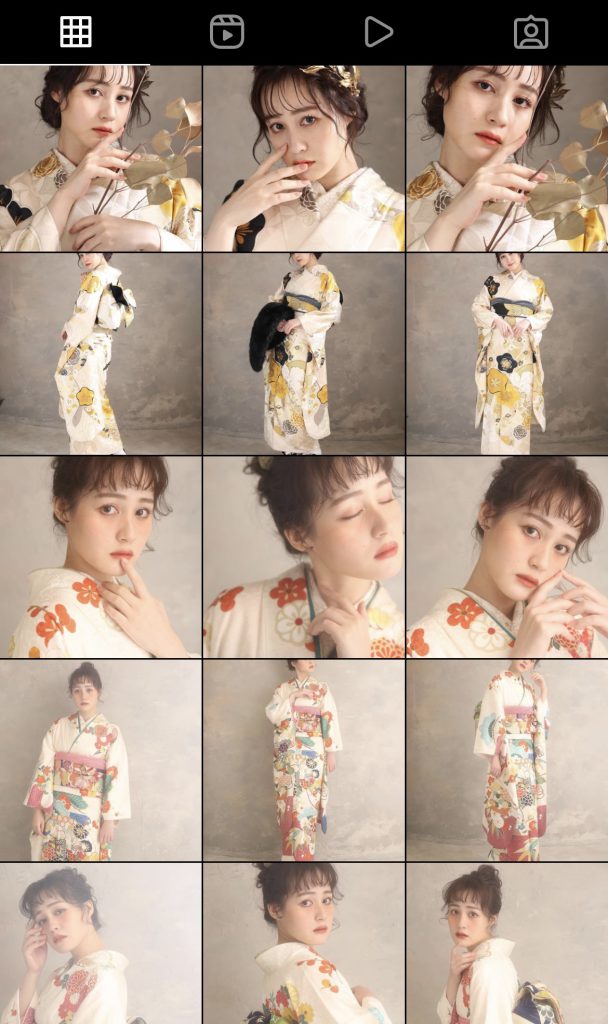Open full-body photo holding black fur shawl
The image size is (608, 1024).
click(x=304, y=354)
